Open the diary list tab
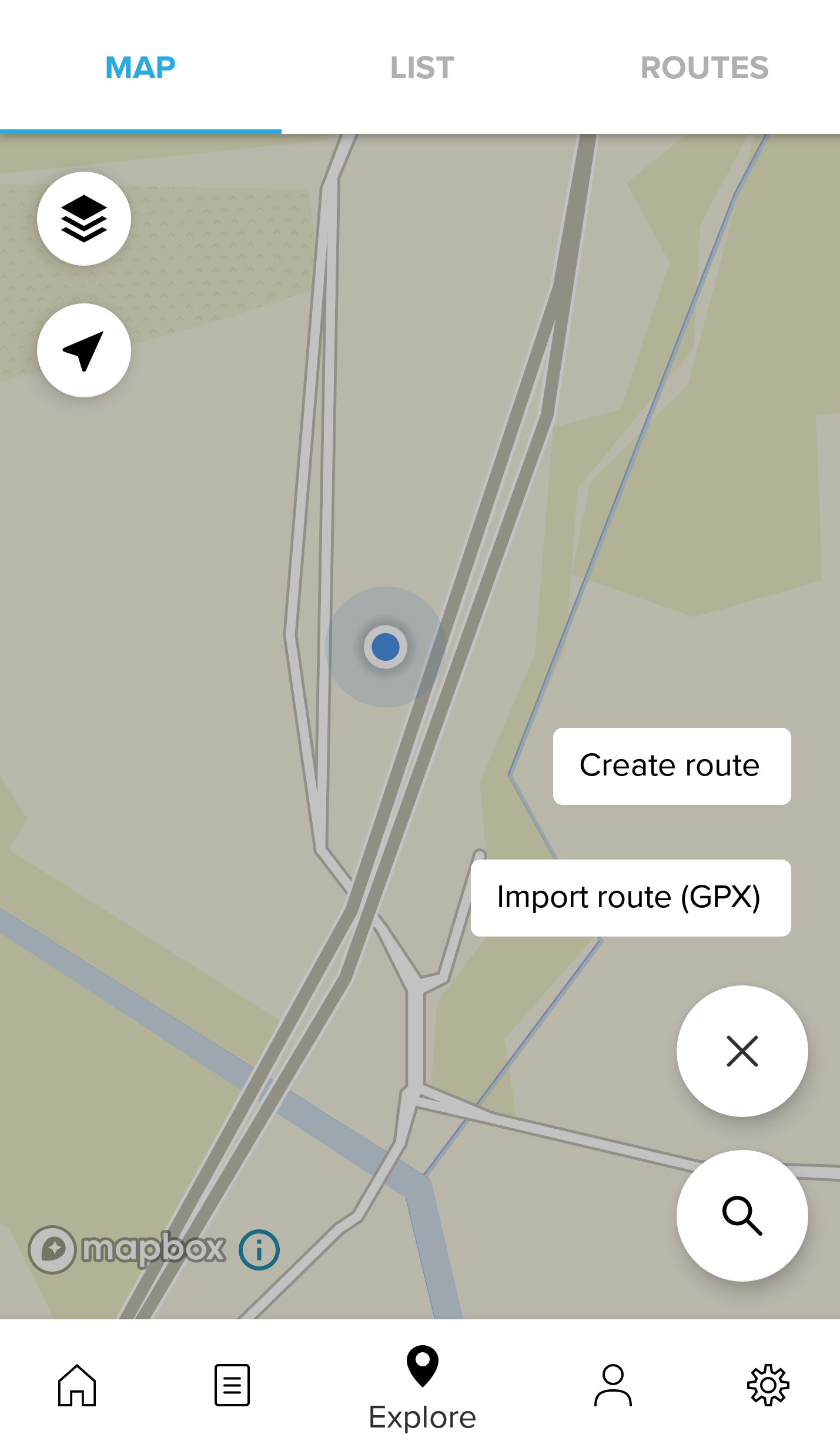The image size is (840, 1451). point(232,1385)
